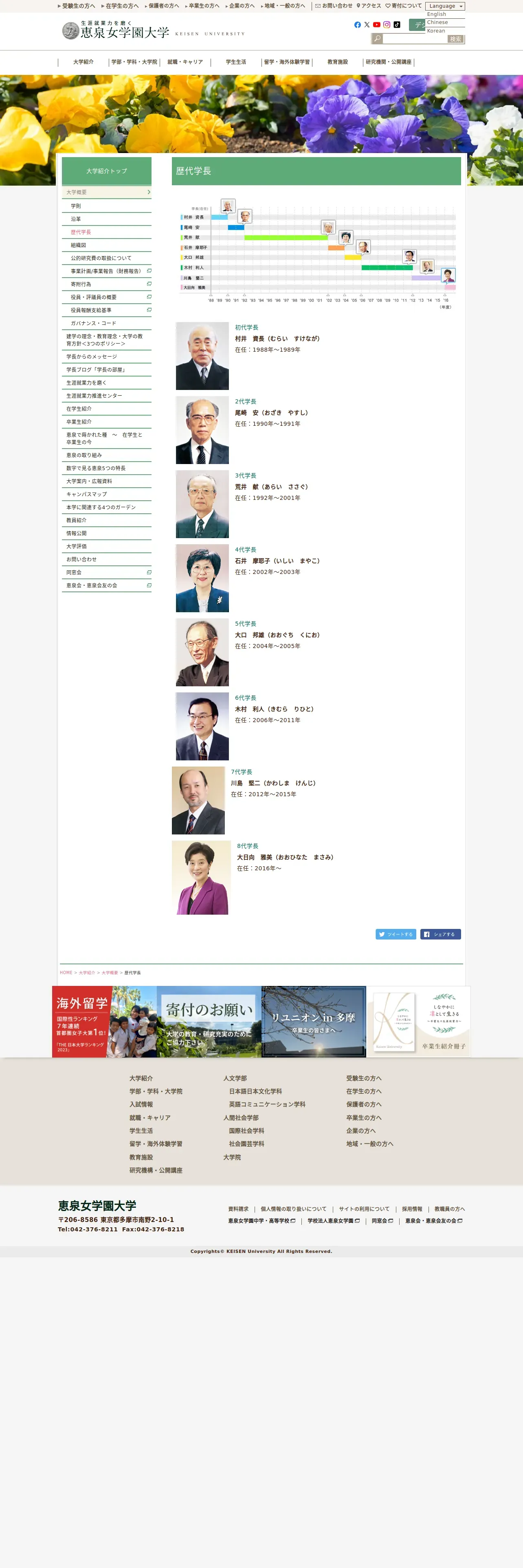Open the 寄付のお願い banner
Image resolution: width=523 pixels, height=1568 pixels.
click(x=209, y=1022)
